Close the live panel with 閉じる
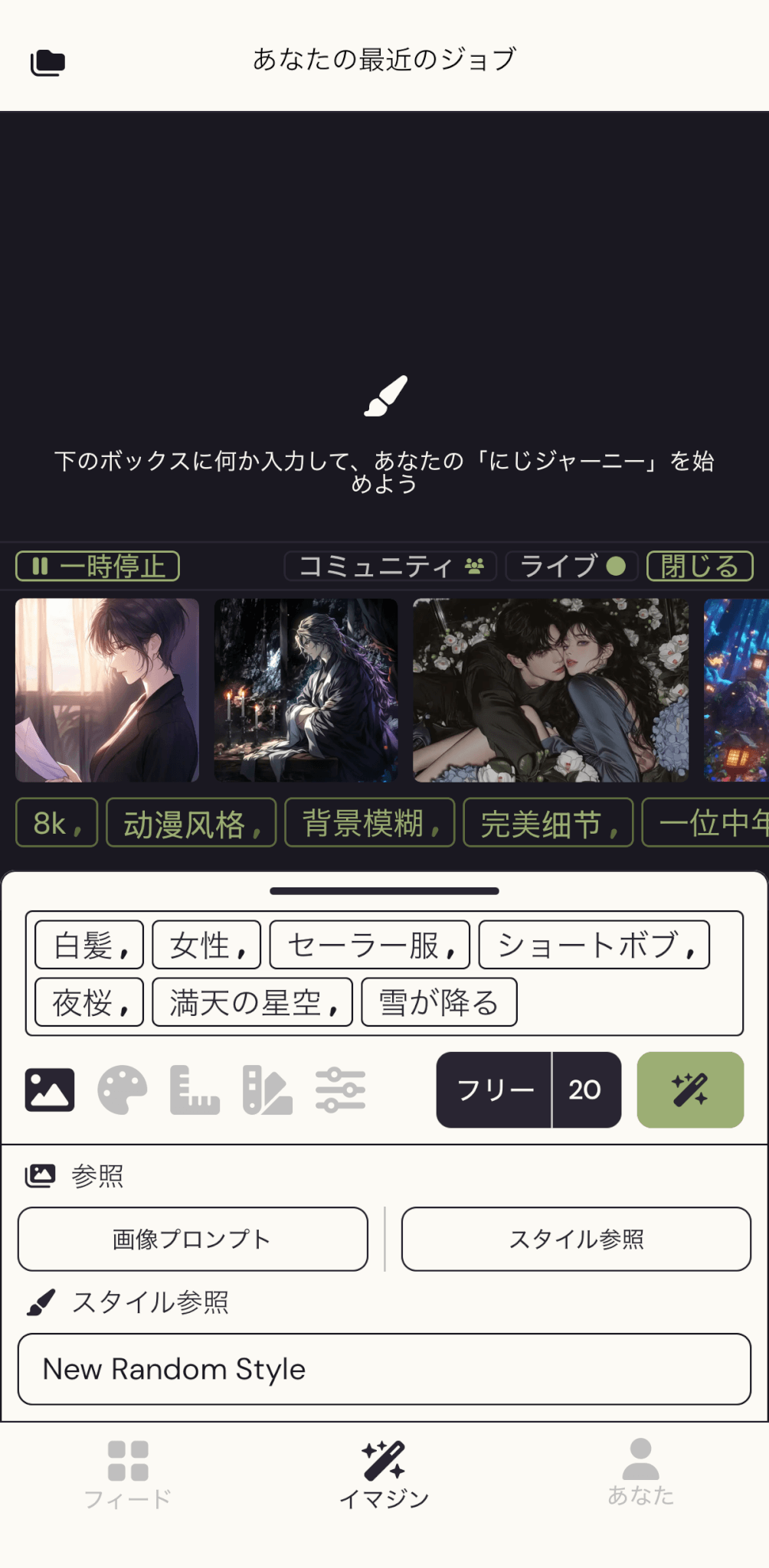Screen dimensions: 769x1568 (x=699, y=567)
